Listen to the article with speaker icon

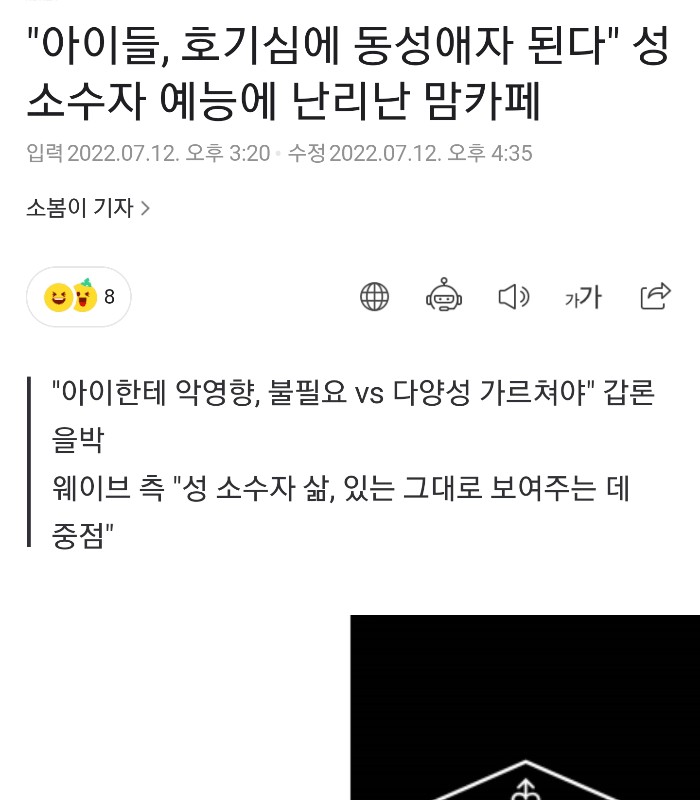(x=513, y=297)
